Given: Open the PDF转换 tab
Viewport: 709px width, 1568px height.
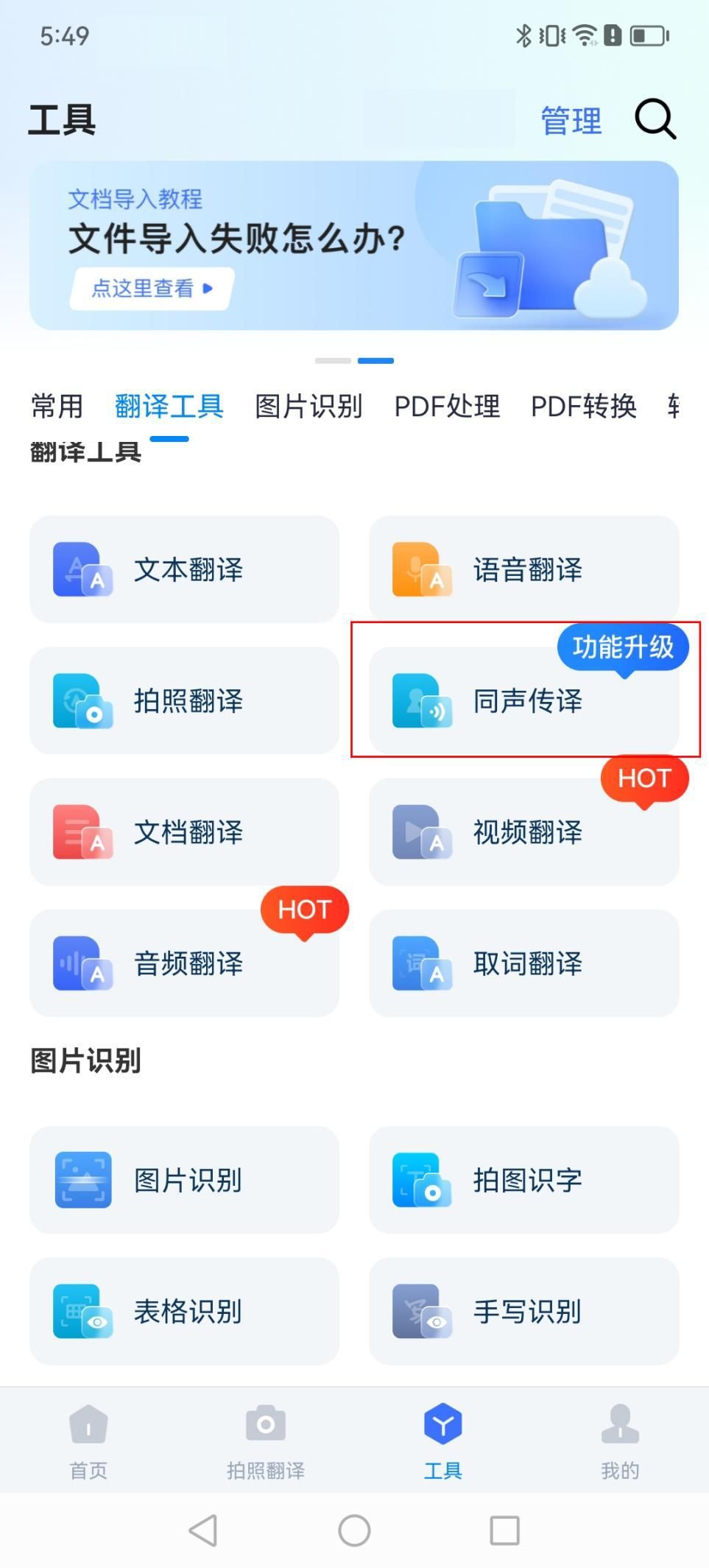Looking at the screenshot, I should 584,406.
